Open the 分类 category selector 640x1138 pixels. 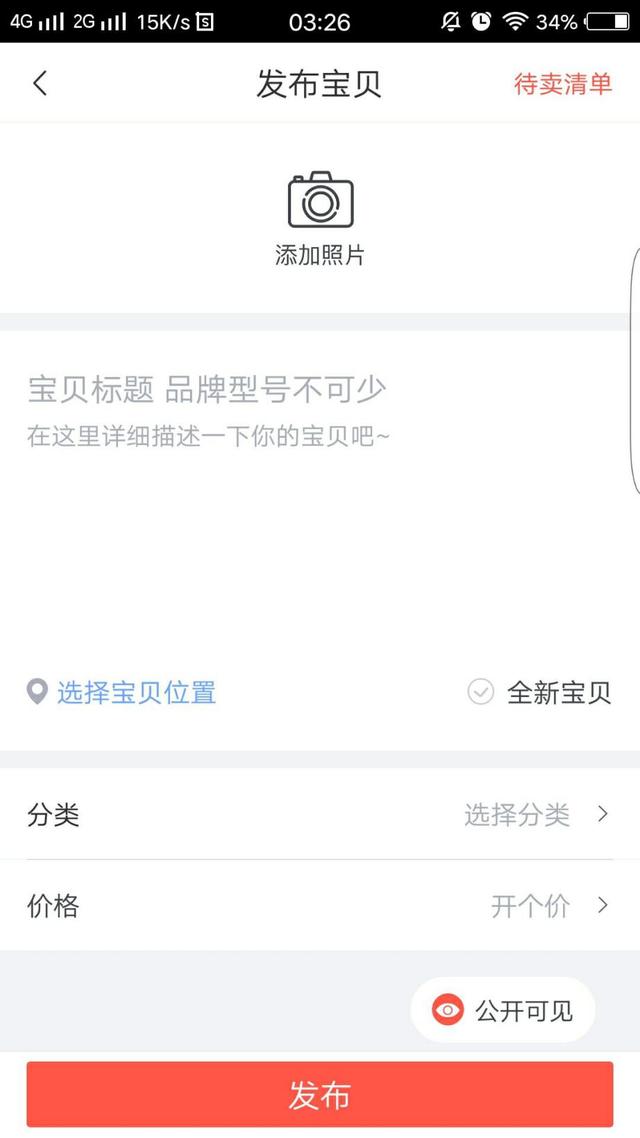pyautogui.click(x=320, y=815)
